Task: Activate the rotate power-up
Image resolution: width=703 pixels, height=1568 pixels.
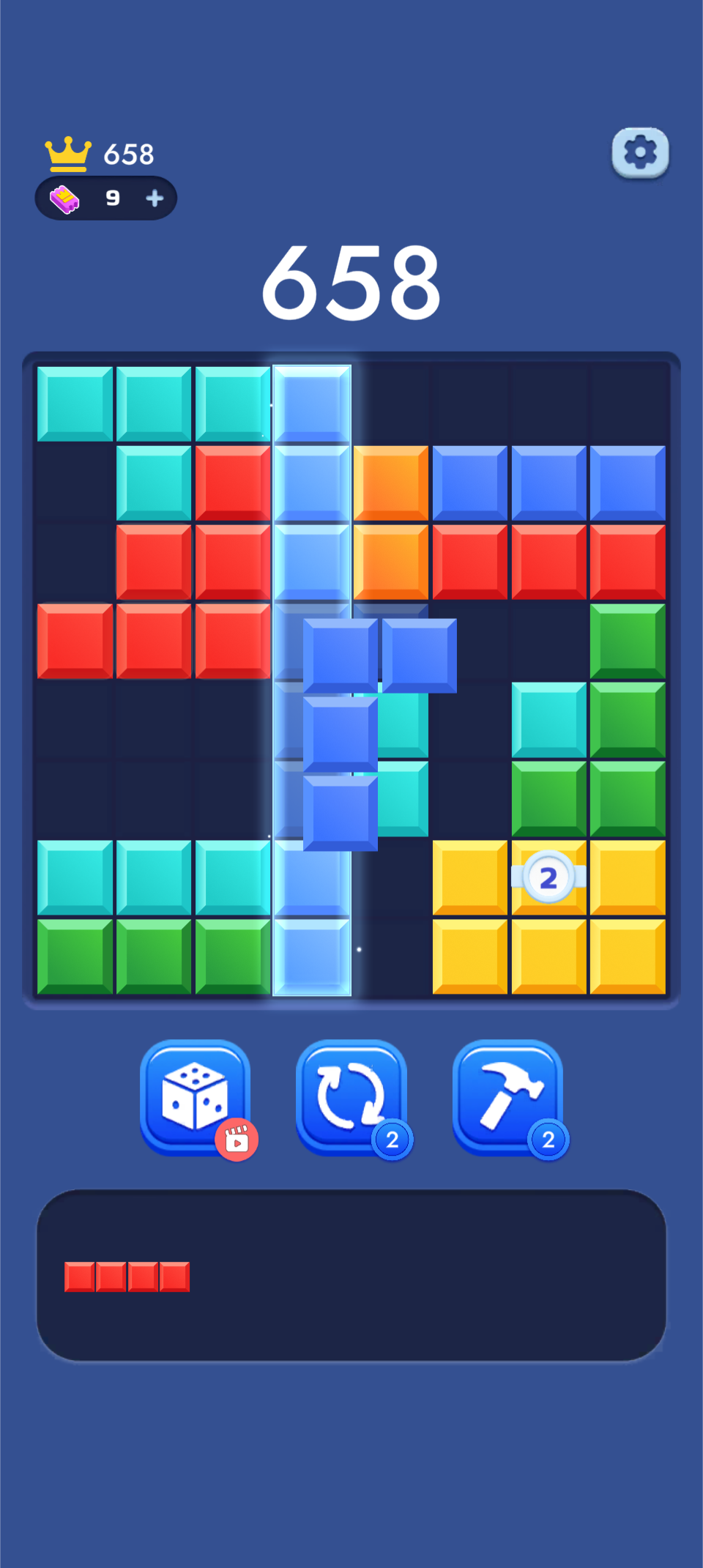Action: click(x=351, y=1096)
